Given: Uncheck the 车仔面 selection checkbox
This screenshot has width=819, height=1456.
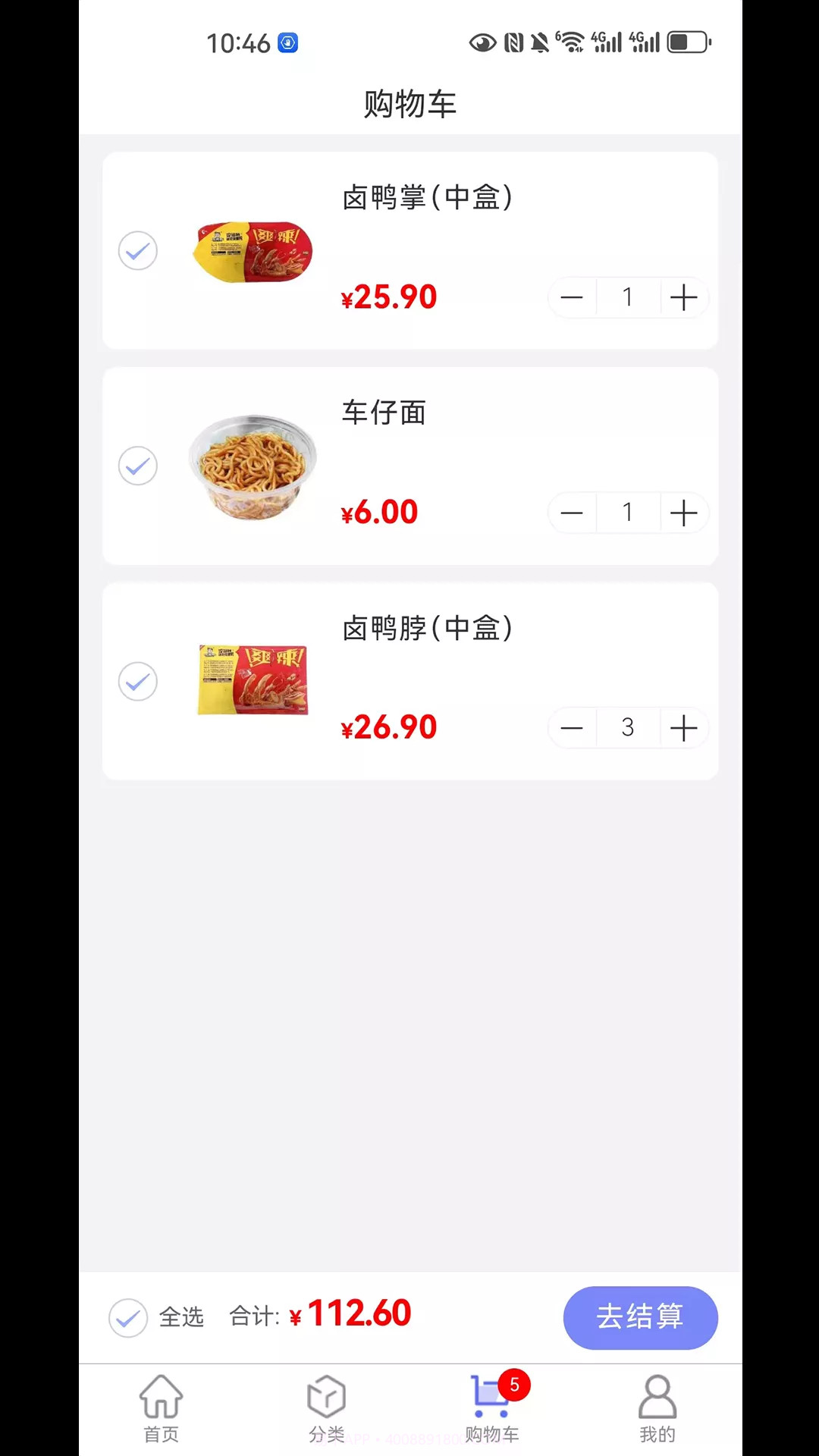Looking at the screenshot, I should [x=137, y=466].
